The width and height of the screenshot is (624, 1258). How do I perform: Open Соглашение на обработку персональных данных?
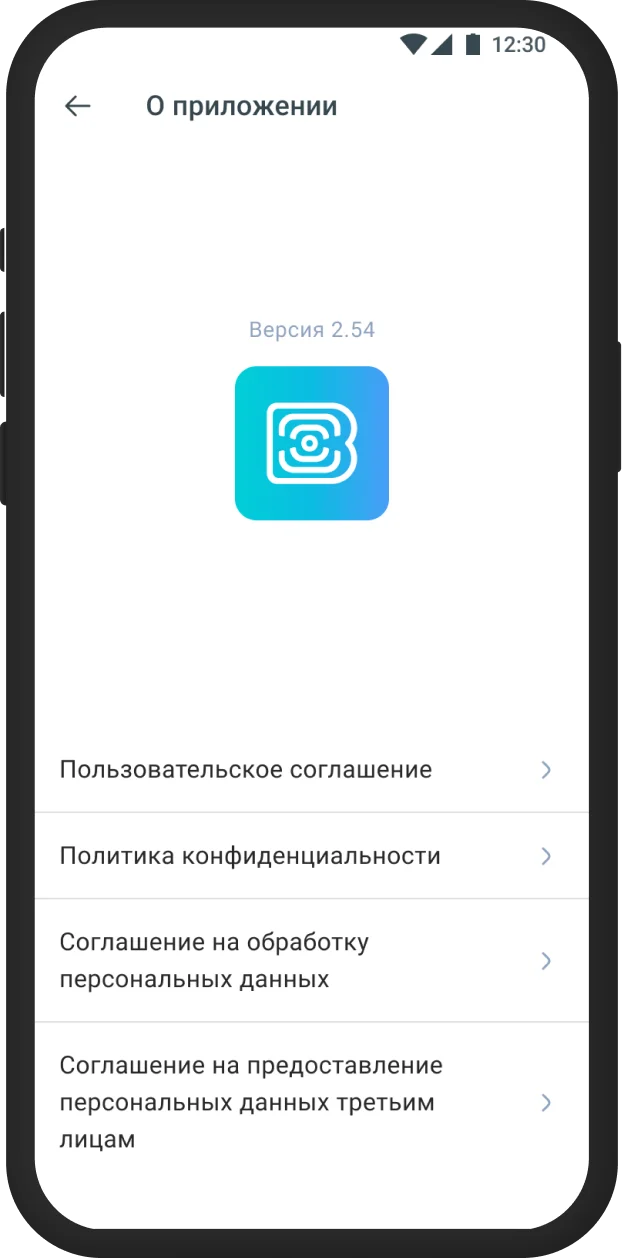point(310,960)
